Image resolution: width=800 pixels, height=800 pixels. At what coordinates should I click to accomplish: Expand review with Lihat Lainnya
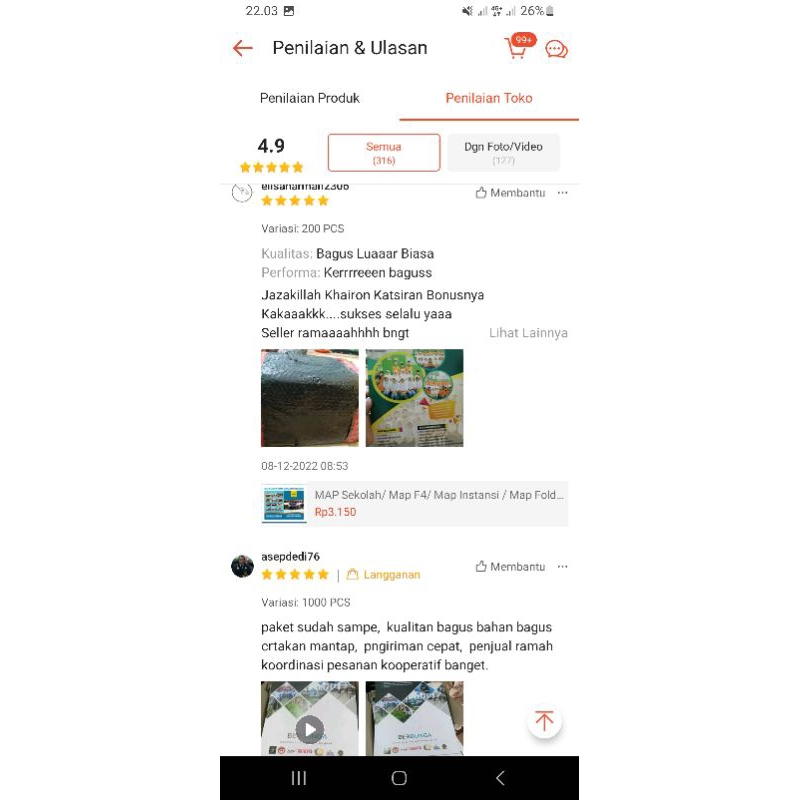pyautogui.click(x=528, y=333)
